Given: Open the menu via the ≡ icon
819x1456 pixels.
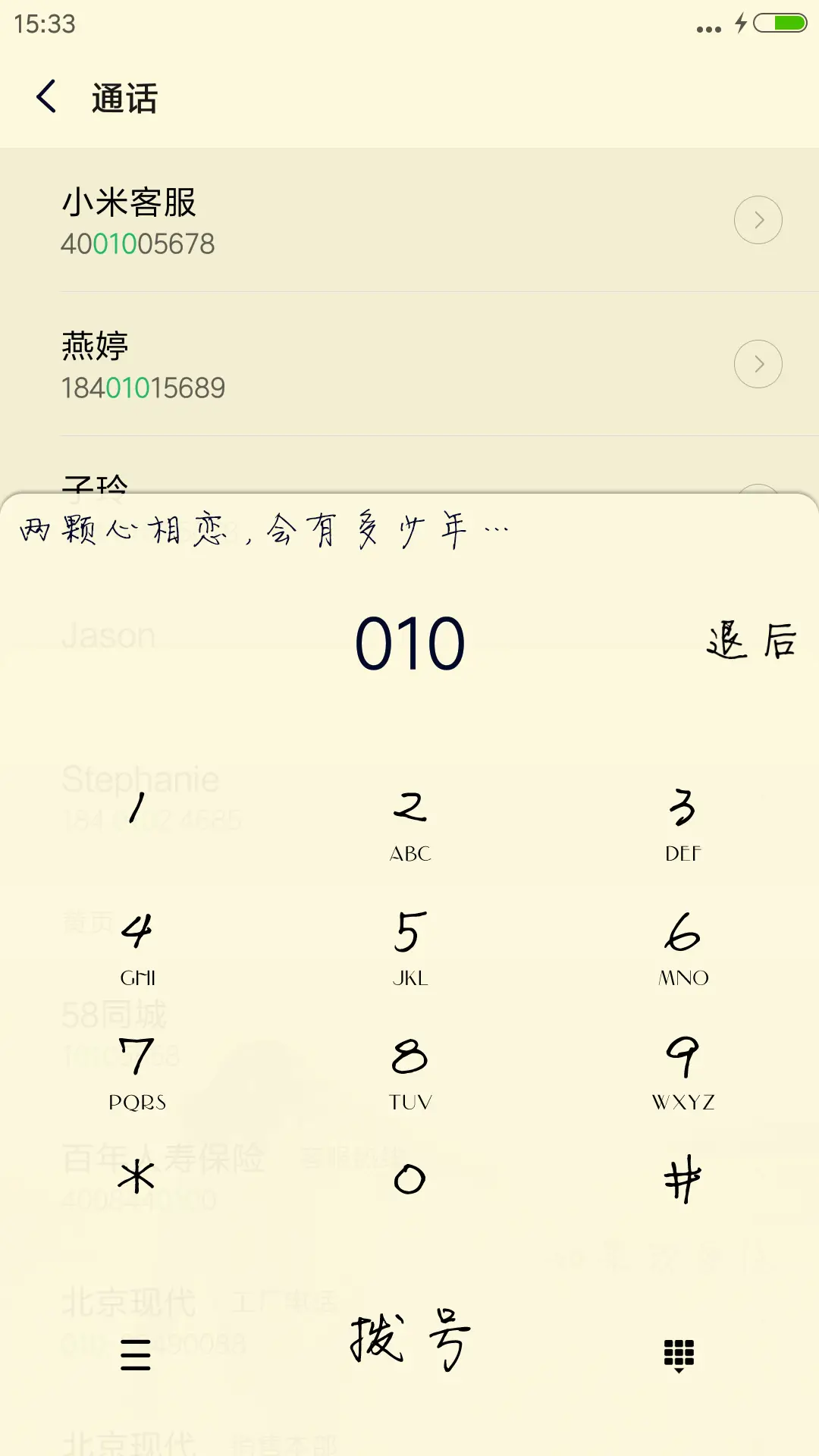Looking at the screenshot, I should click(133, 1353).
